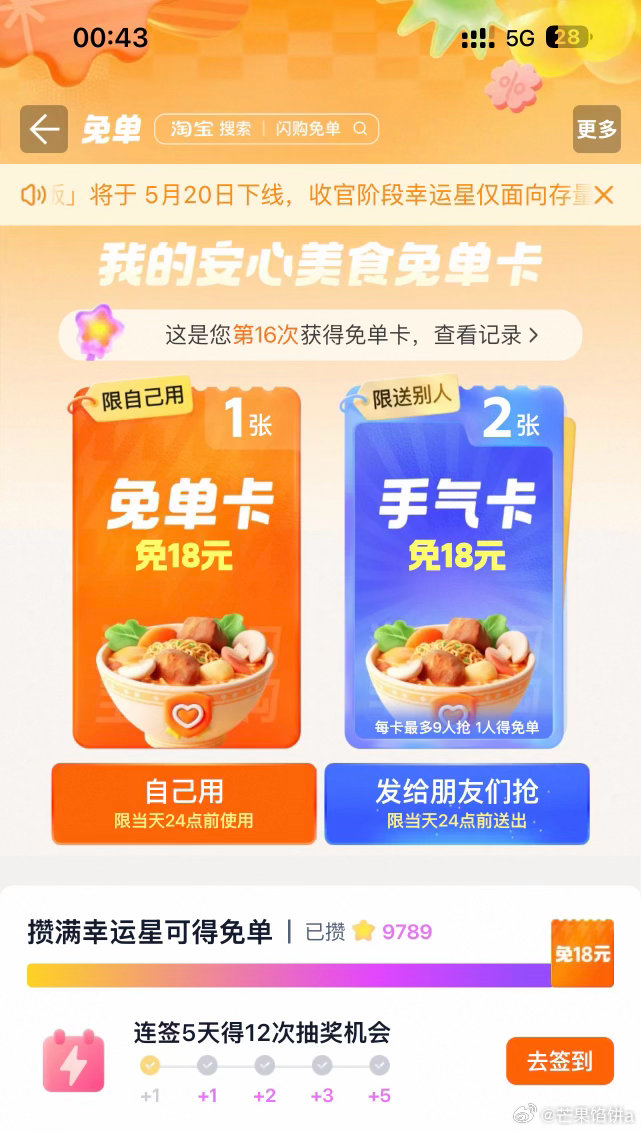Send card via 发给朋友们抢 button
The image size is (641, 1131).
click(457, 803)
